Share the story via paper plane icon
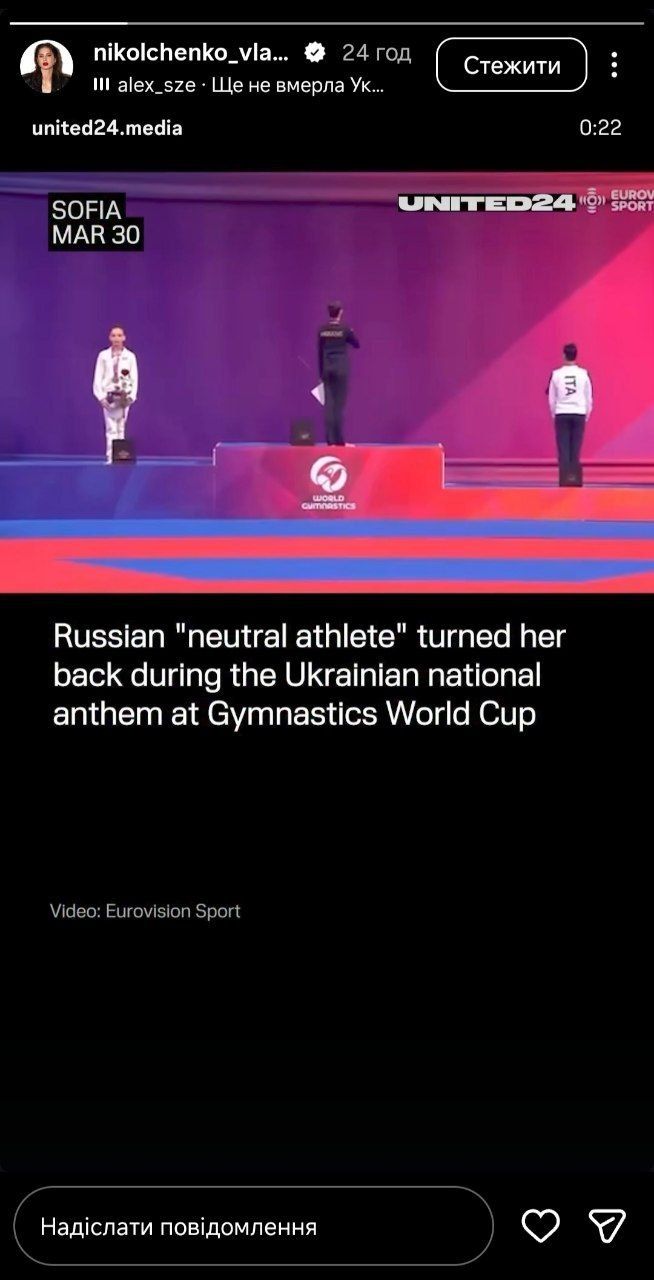 click(607, 1226)
